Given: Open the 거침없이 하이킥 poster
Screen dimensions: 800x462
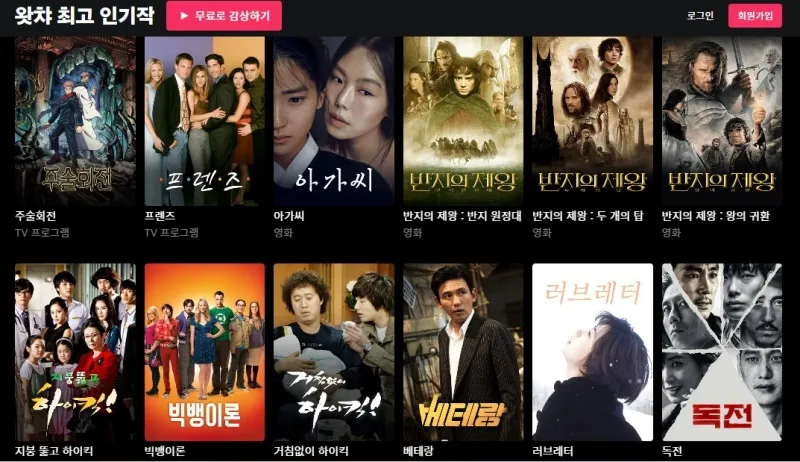Looking at the screenshot, I should coord(334,352).
